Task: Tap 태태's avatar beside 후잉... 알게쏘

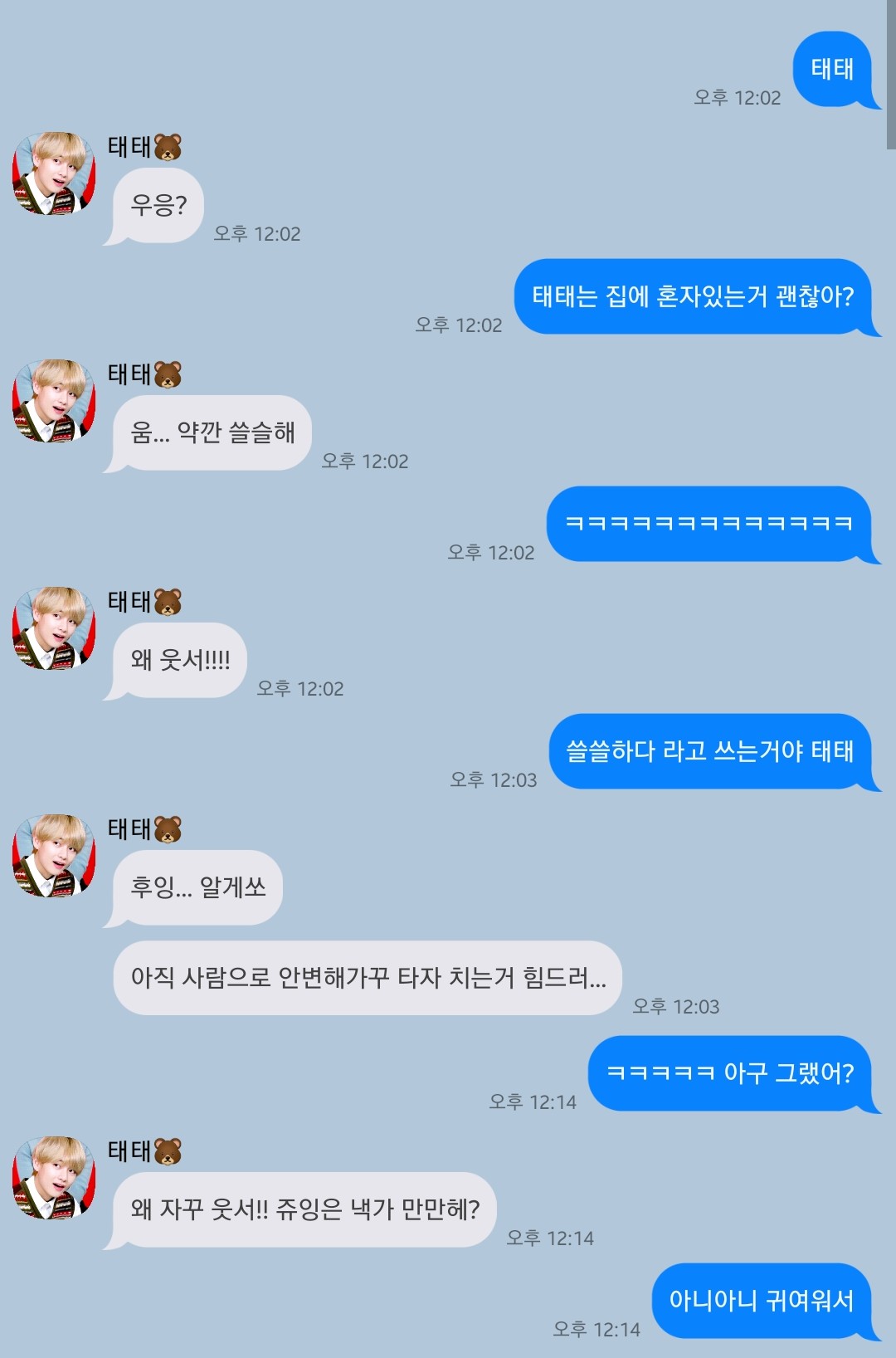Action: click(x=54, y=856)
